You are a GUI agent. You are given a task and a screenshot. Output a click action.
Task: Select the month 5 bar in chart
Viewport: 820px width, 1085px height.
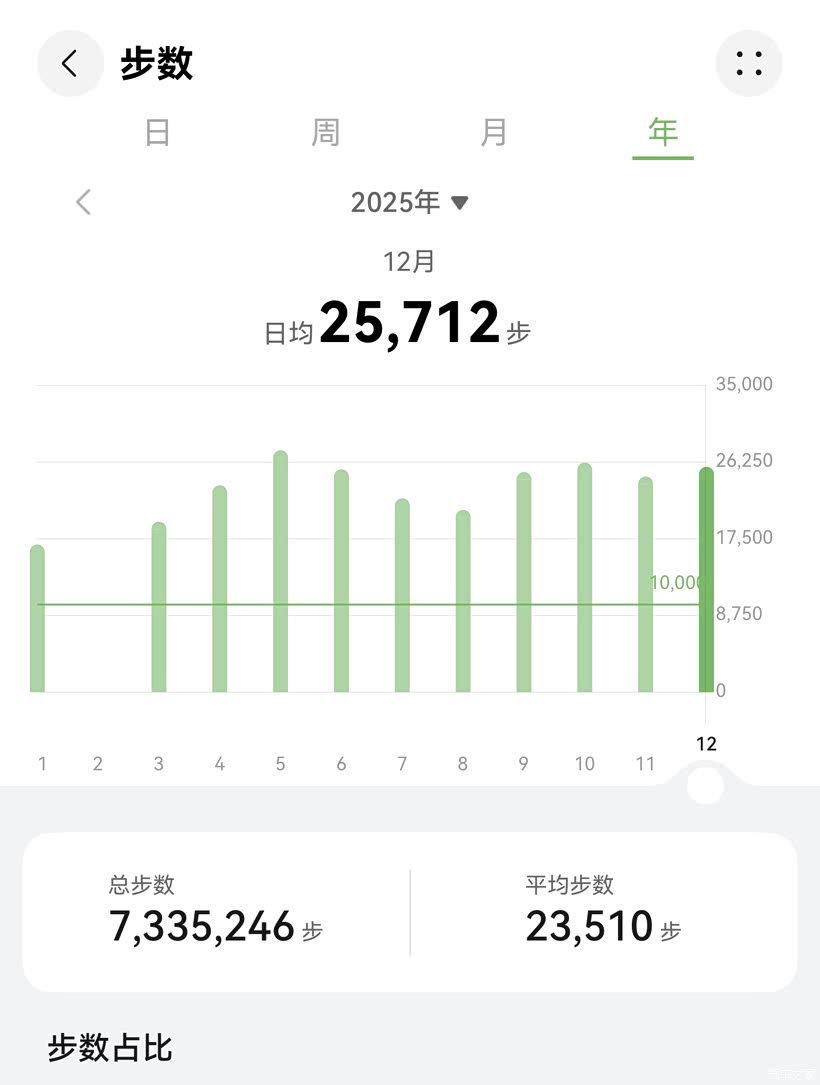pyautogui.click(x=281, y=572)
